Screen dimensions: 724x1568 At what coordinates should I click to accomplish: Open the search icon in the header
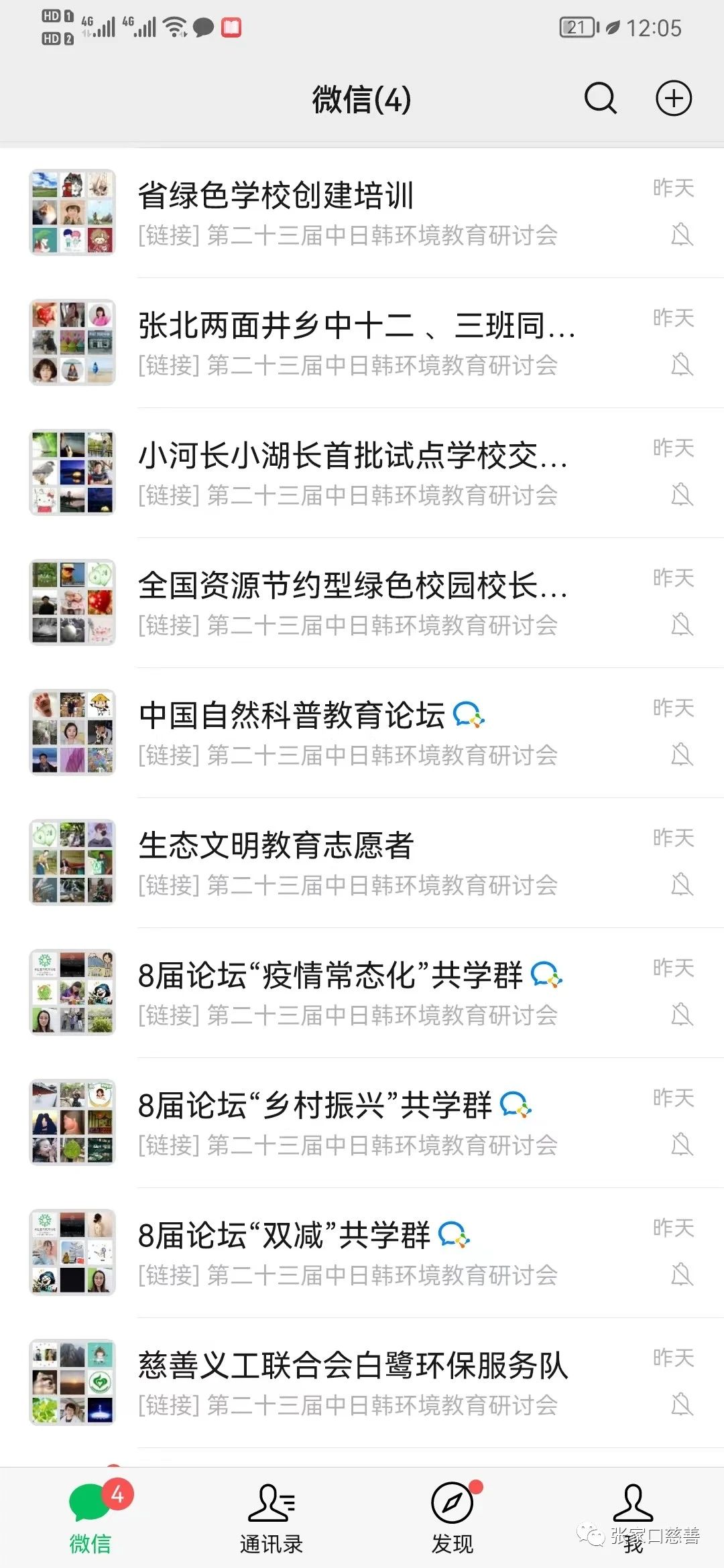tap(600, 99)
